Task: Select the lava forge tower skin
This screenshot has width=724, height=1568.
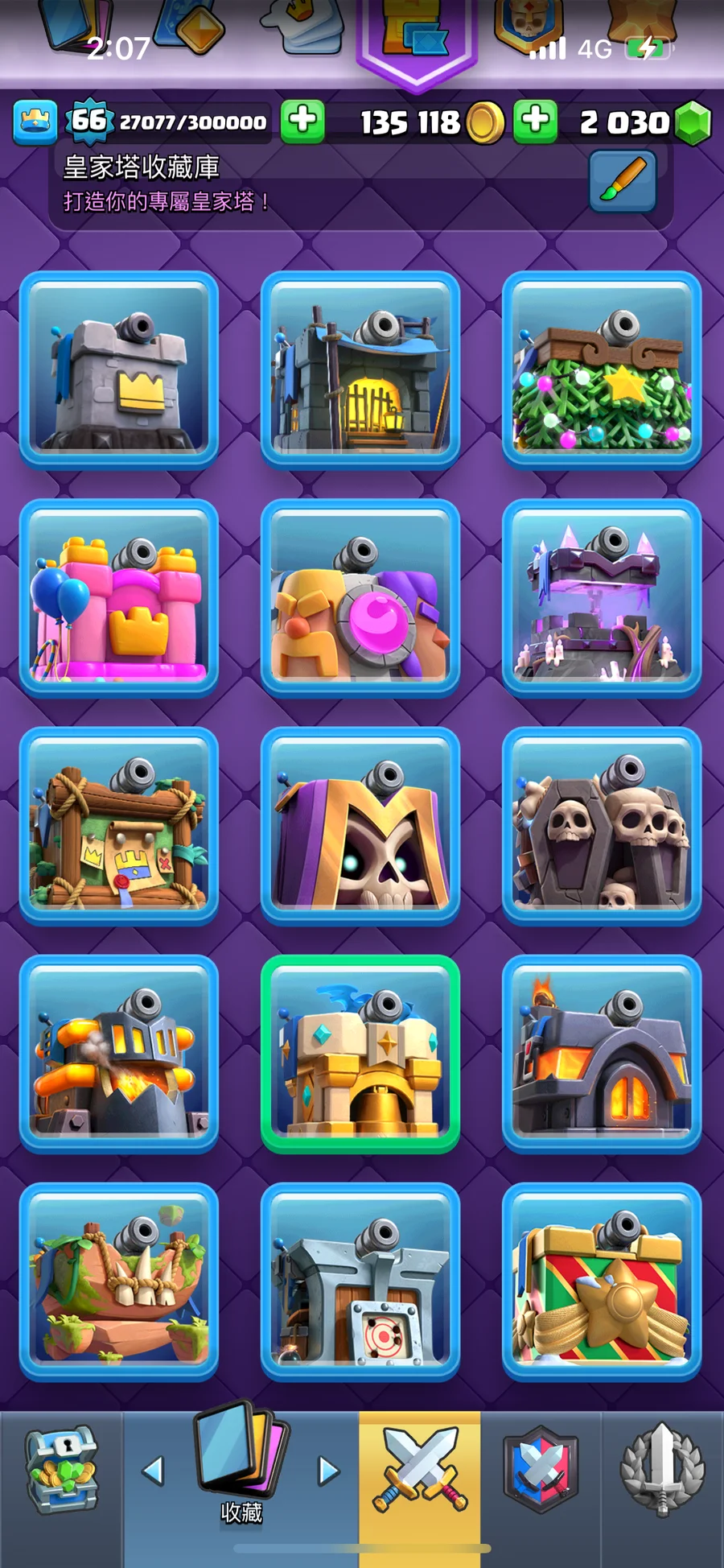Action: pos(602,1054)
